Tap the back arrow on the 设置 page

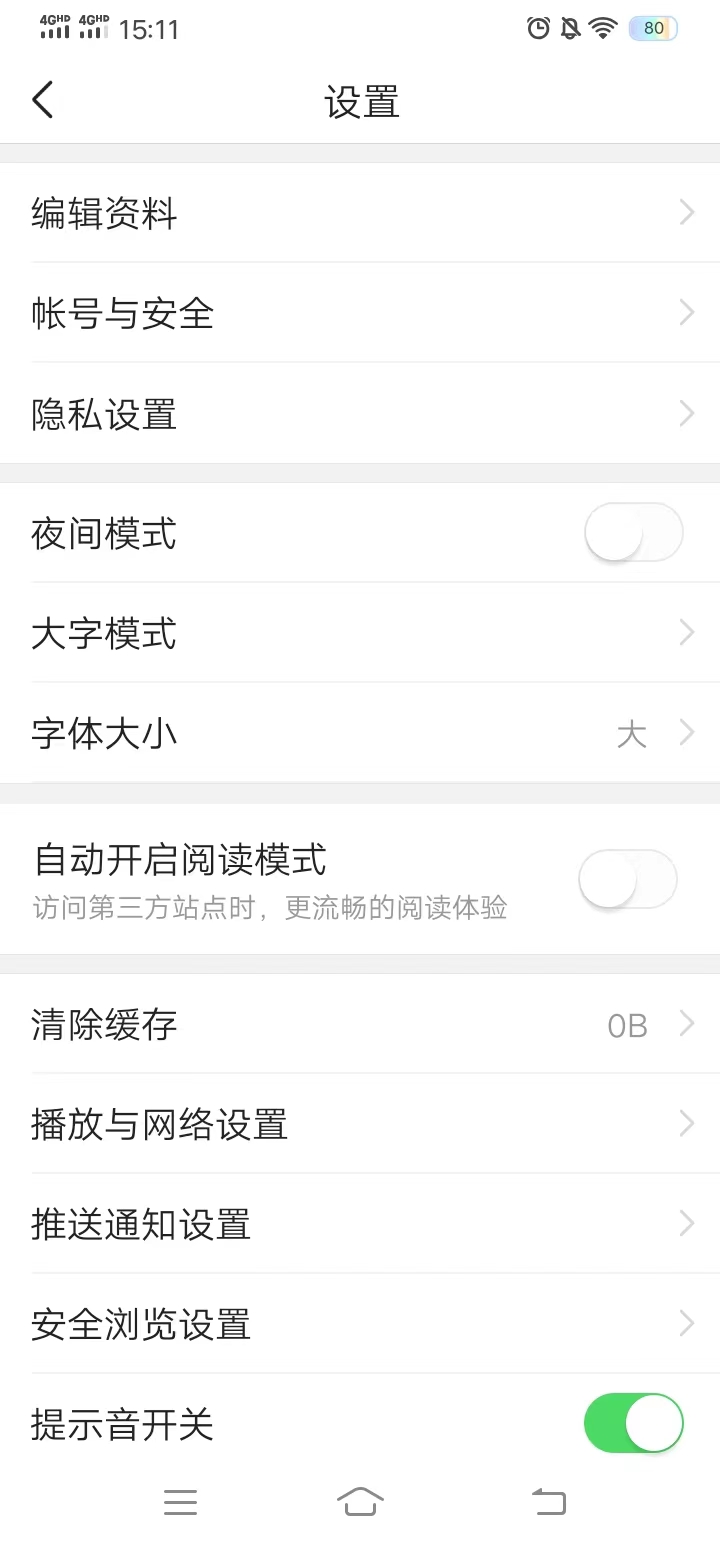pos(42,99)
